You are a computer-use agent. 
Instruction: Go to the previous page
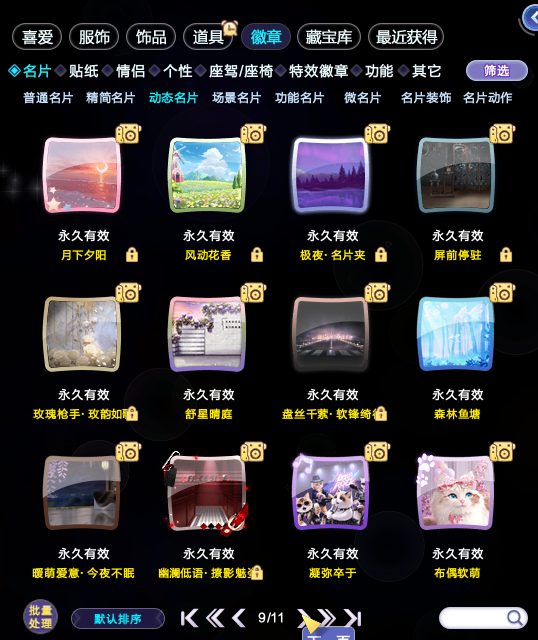click(239, 618)
